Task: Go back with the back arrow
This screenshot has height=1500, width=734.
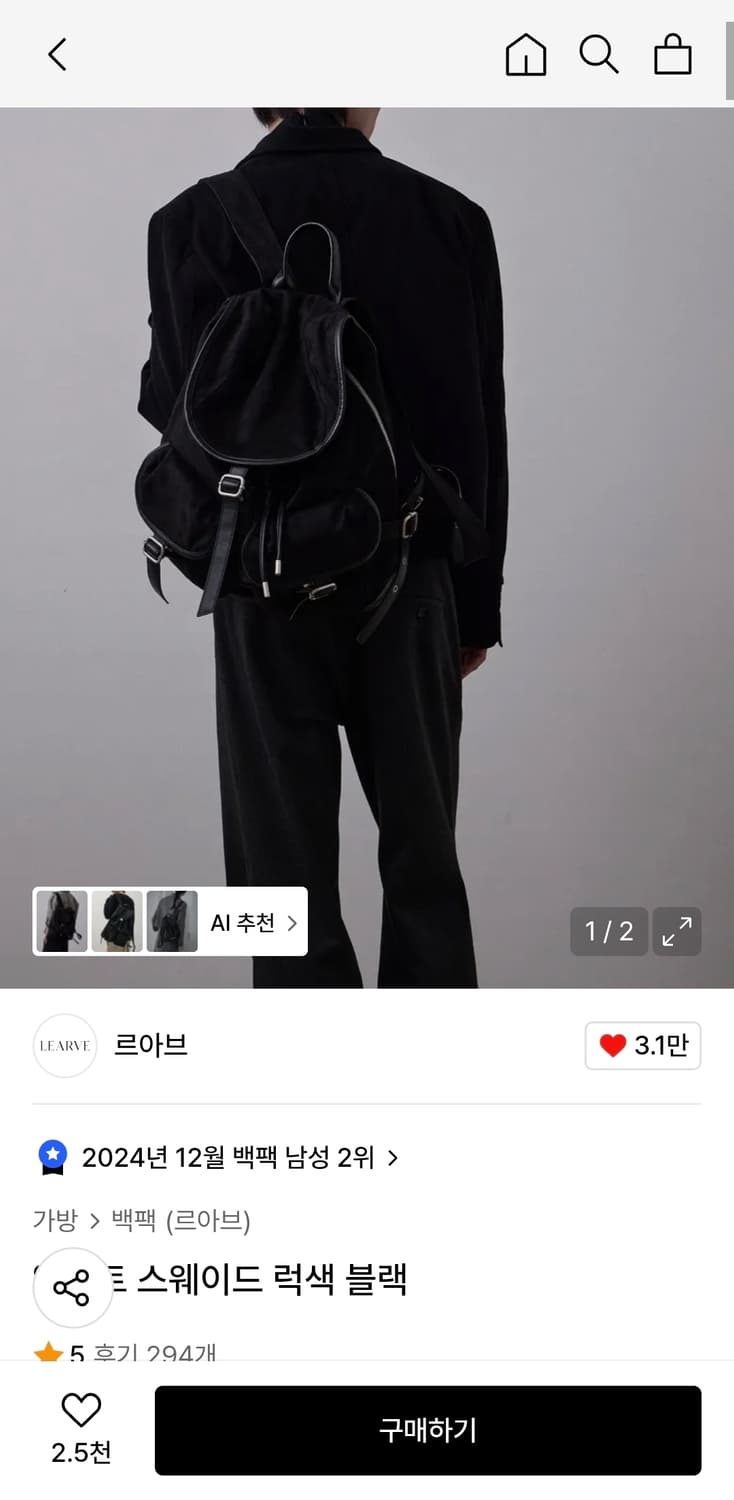Action: tap(57, 55)
